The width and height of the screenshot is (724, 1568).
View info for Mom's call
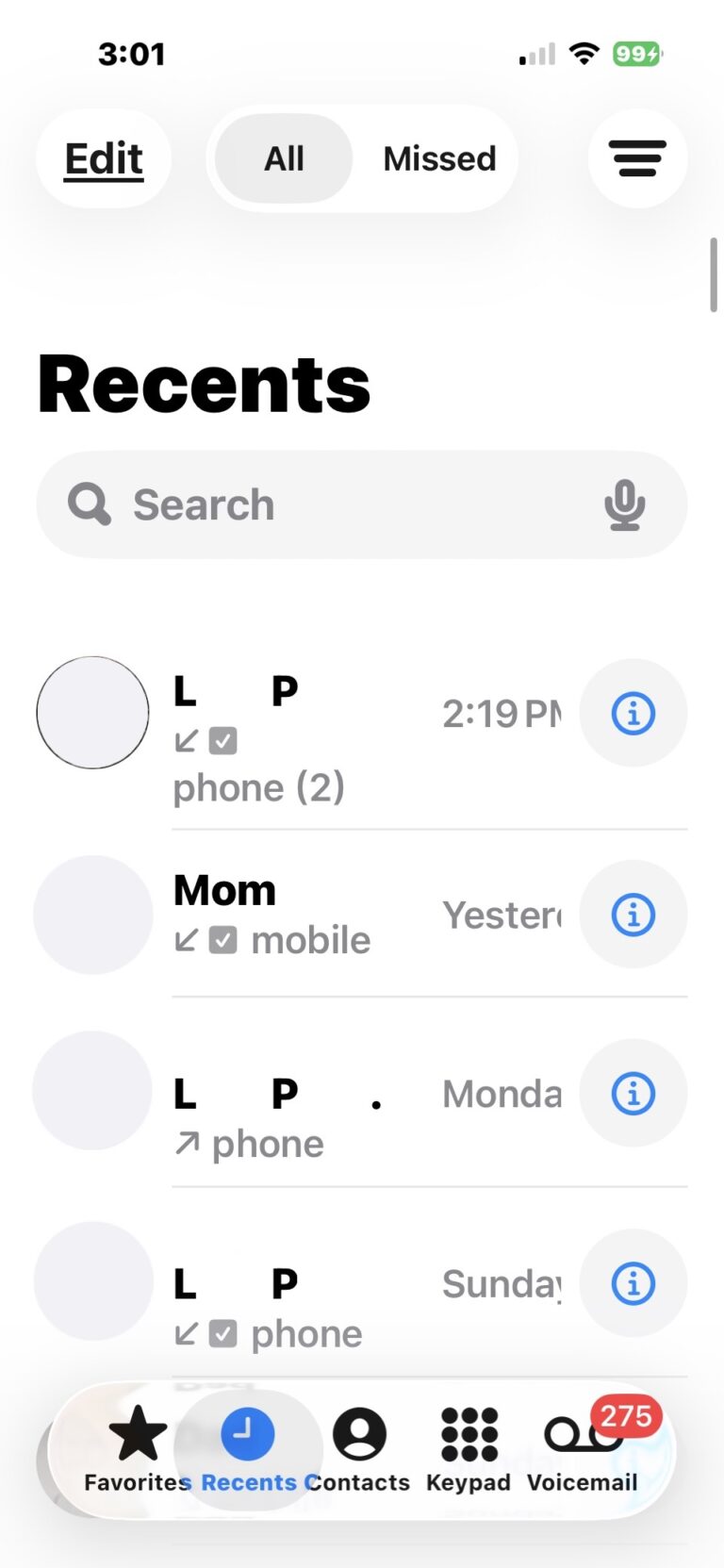pos(633,915)
